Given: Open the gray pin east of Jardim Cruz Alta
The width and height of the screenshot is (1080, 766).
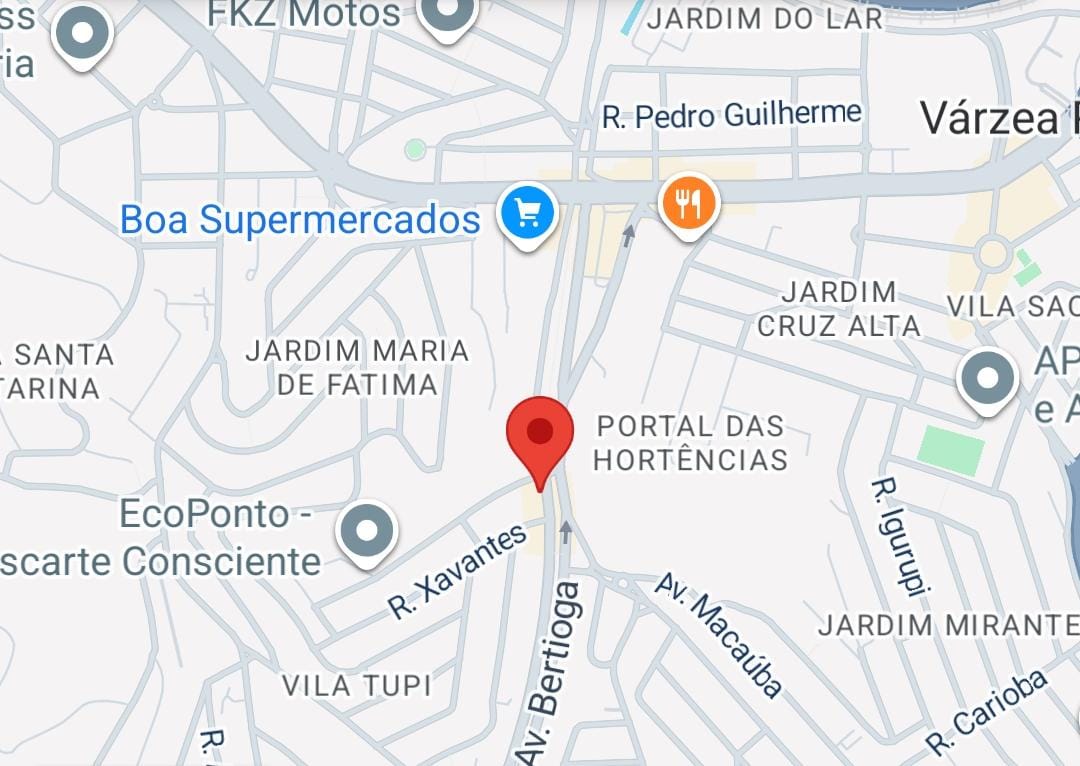Looking at the screenshot, I should pyautogui.click(x=988, y=381).
